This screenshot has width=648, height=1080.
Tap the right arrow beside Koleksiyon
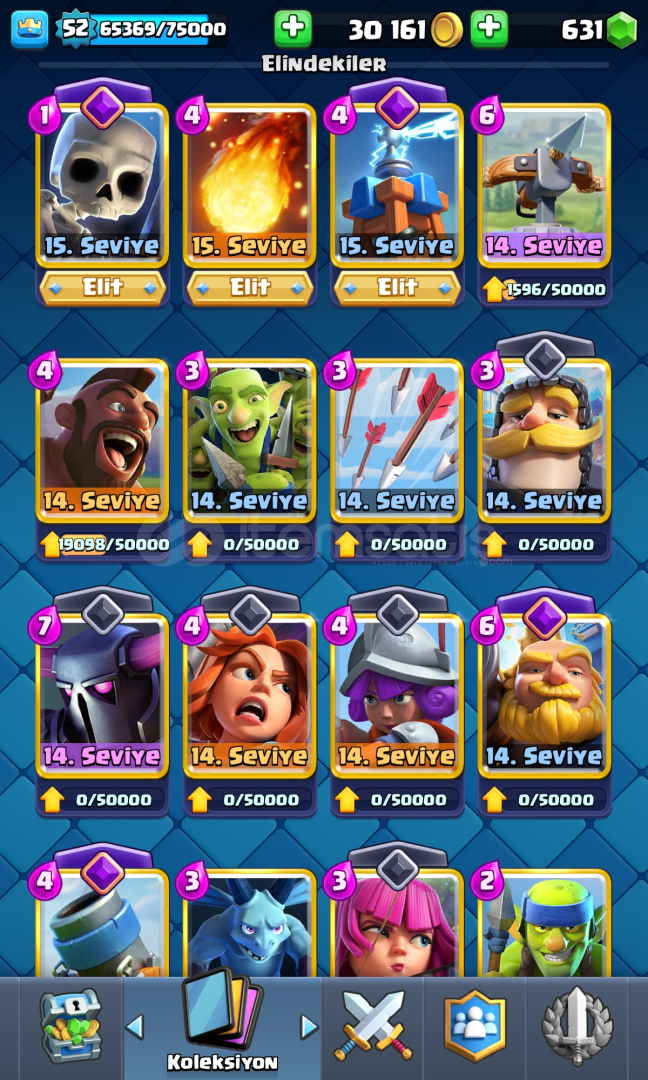coord(309,1027)
